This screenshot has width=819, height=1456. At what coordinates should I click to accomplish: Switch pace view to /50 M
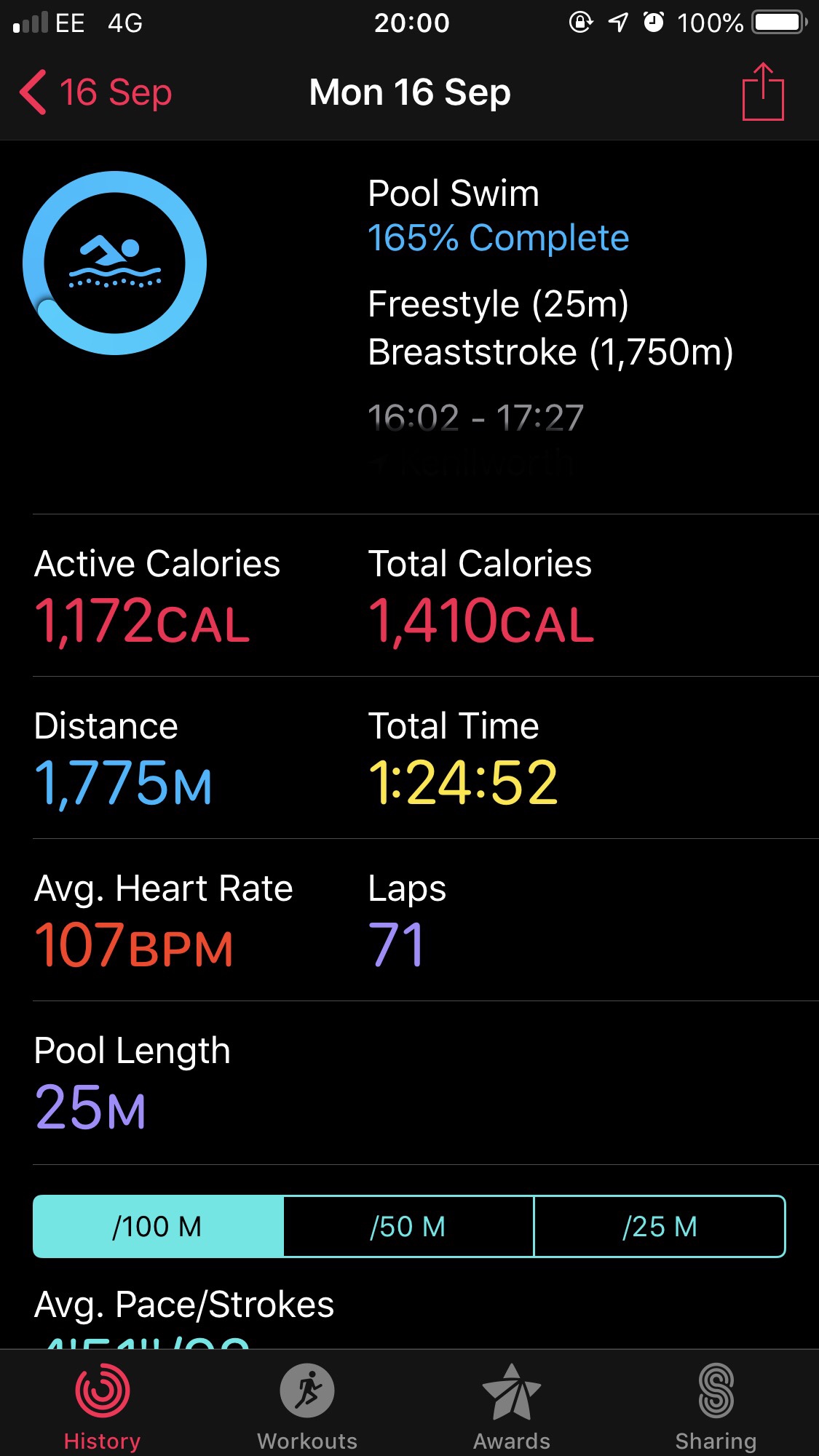408,1227
